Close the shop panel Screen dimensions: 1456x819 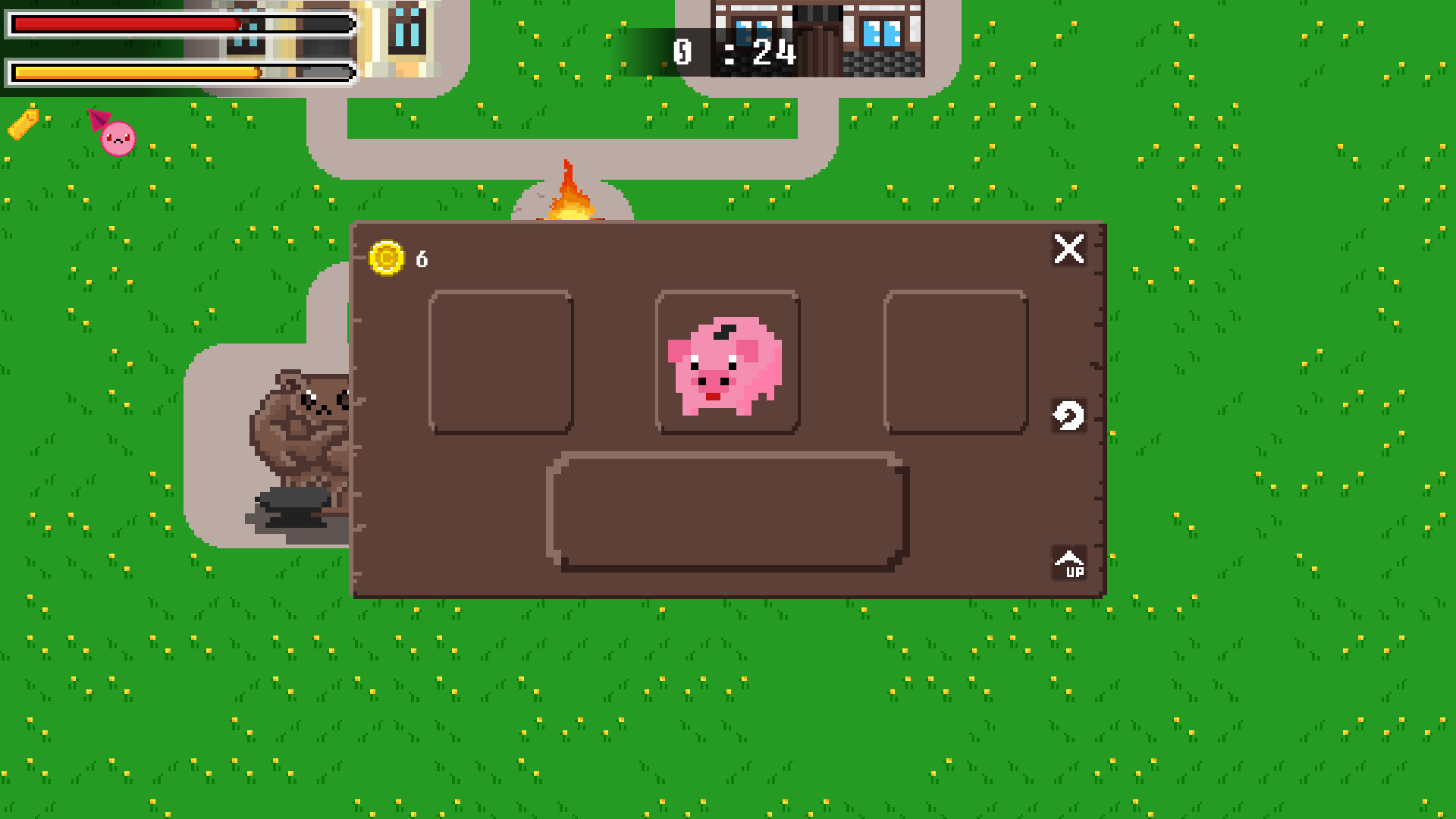tap(1068, 249)
